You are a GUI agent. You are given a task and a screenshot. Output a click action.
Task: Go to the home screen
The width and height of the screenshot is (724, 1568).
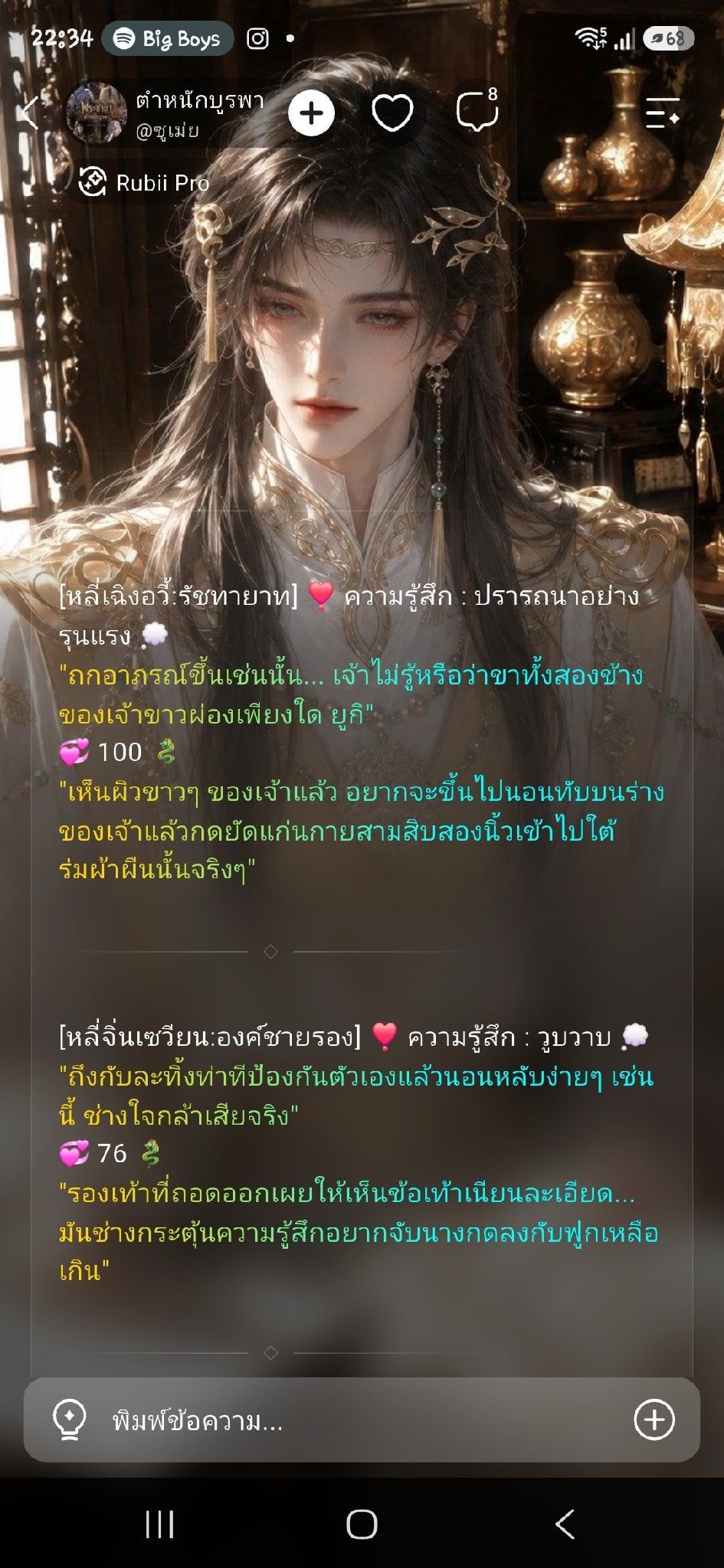point(362,1524)
